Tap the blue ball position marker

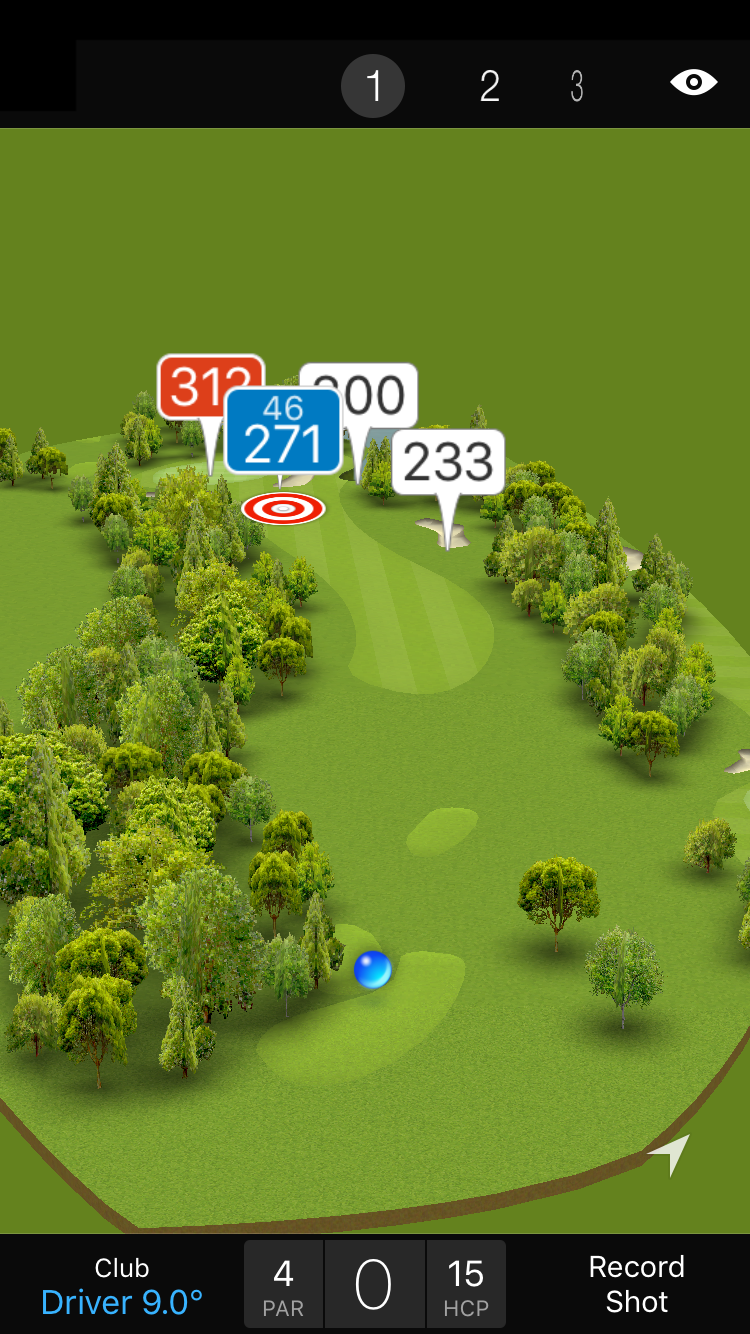pos(372,969)
